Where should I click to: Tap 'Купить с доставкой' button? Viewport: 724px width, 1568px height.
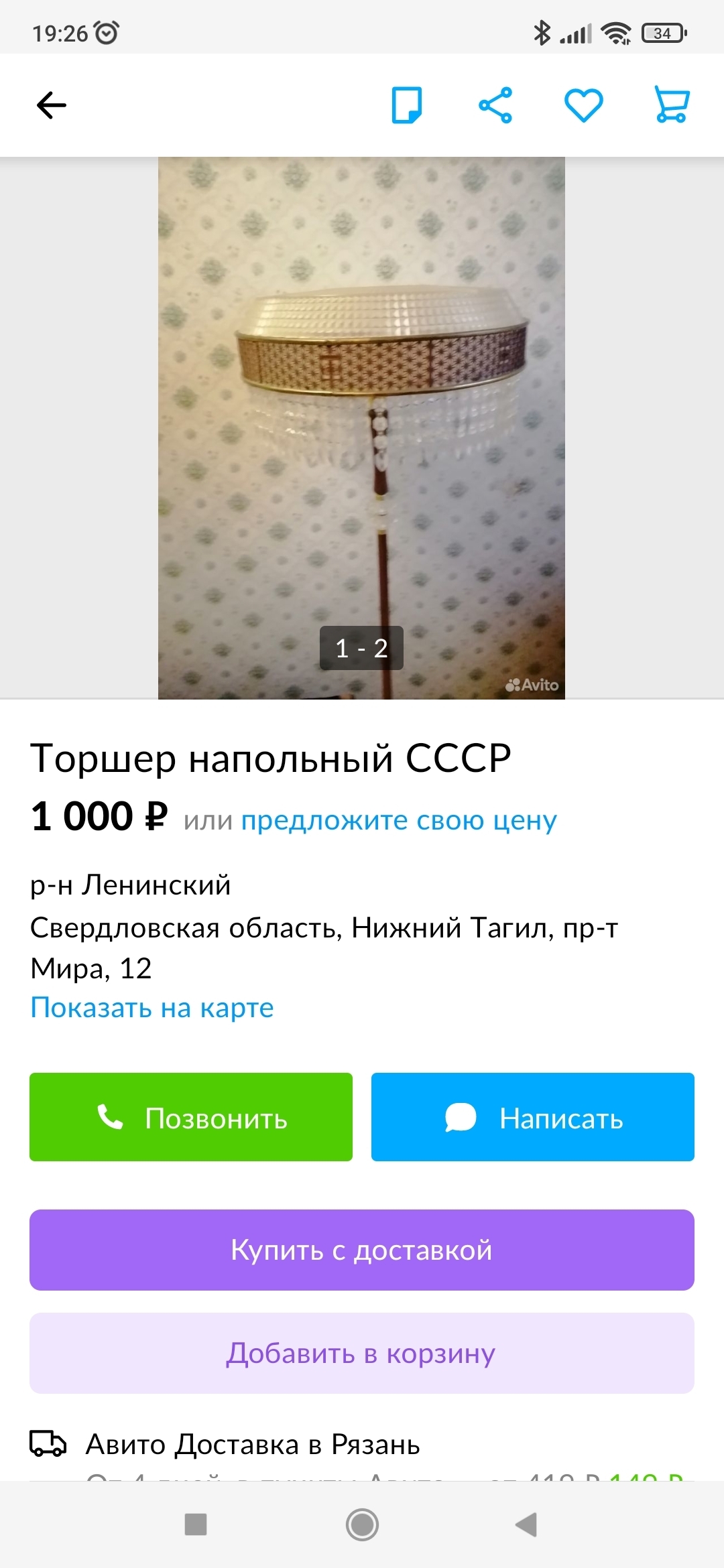(x=362, y=1250)
